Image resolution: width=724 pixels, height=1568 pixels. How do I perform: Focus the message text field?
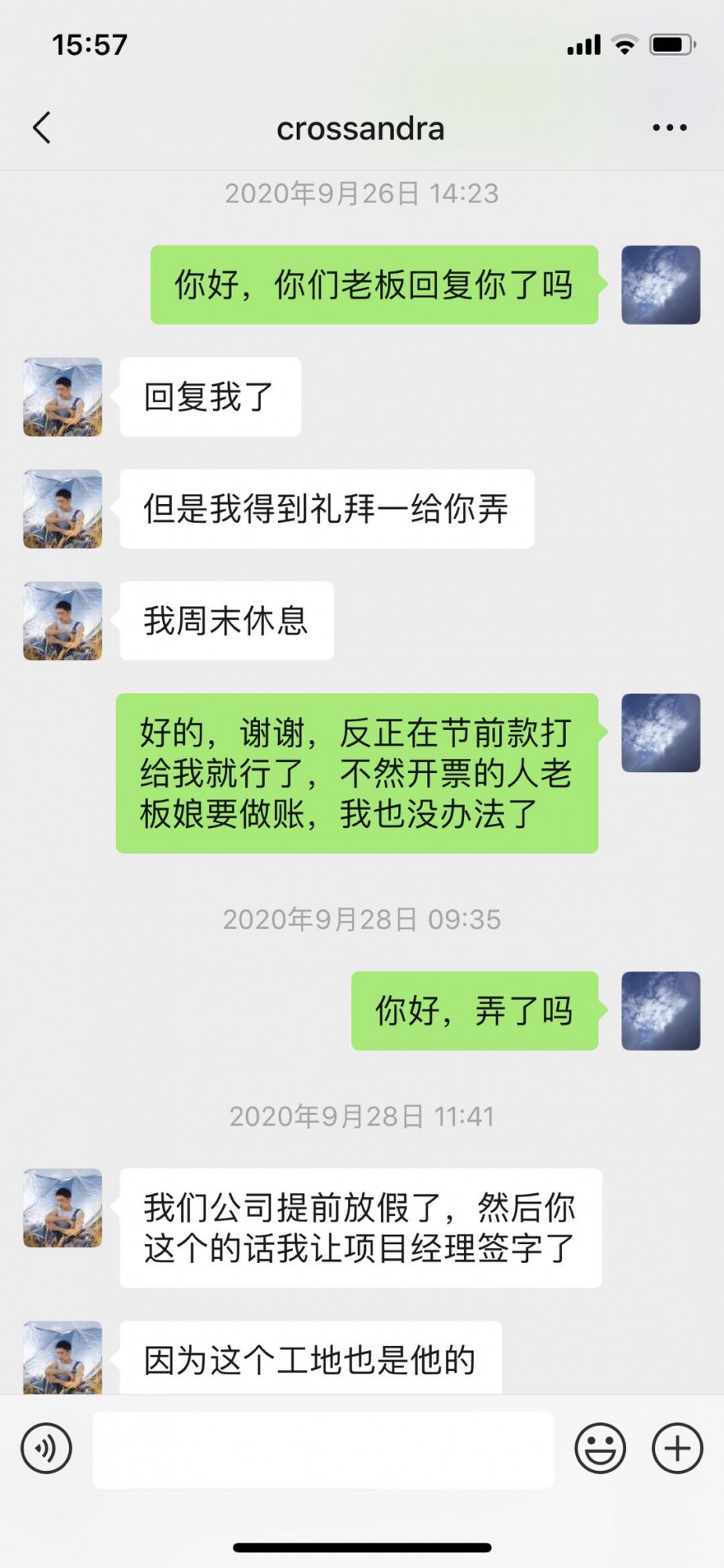coord(323,1450)
